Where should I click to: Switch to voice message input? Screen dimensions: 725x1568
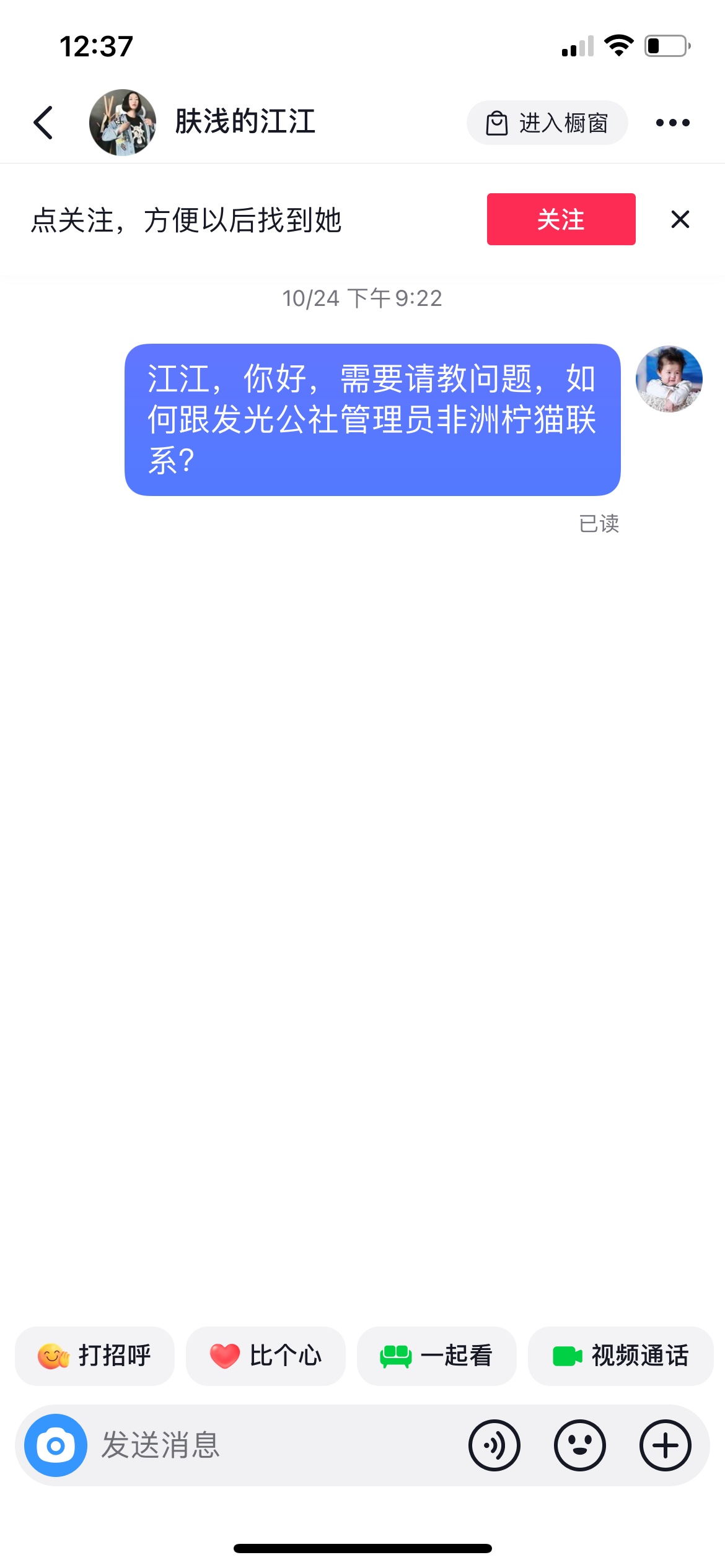[x=494, y=1445]
